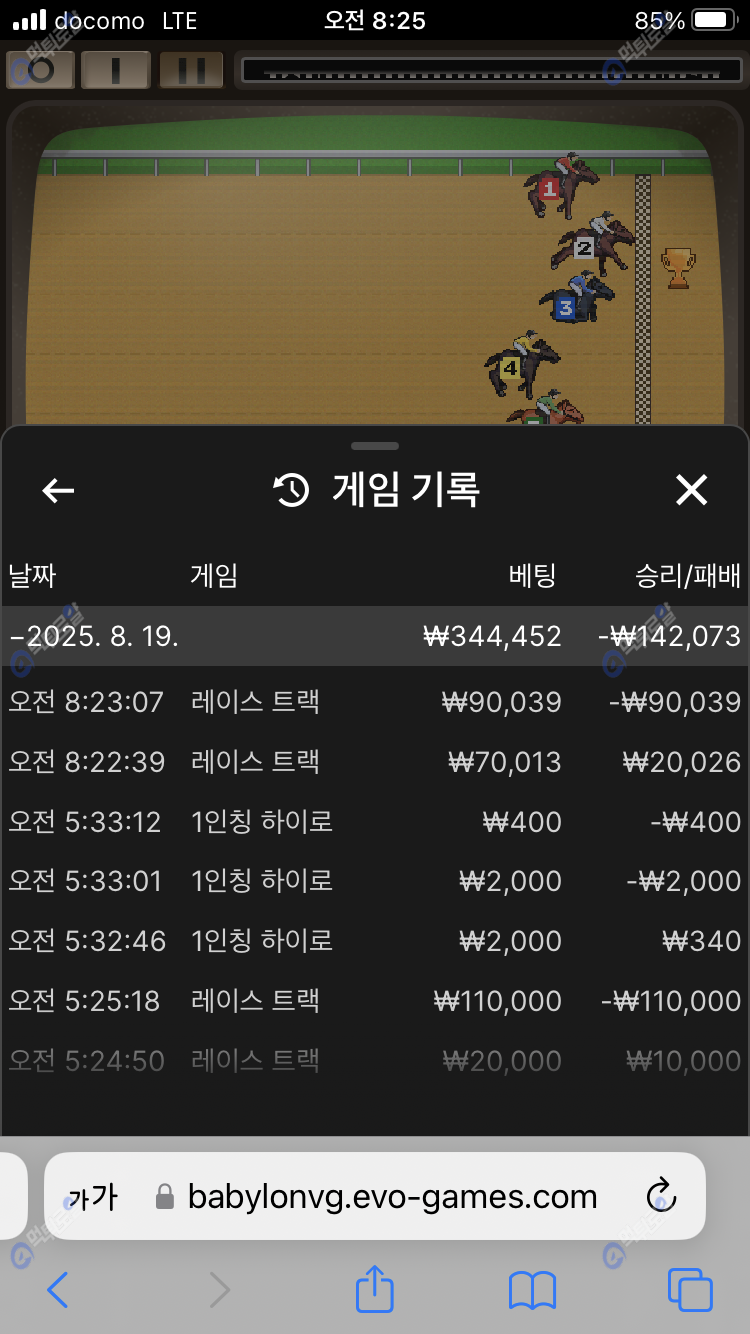Open Safari bookmarks
750x1334 pixels.
[532, 1291]
